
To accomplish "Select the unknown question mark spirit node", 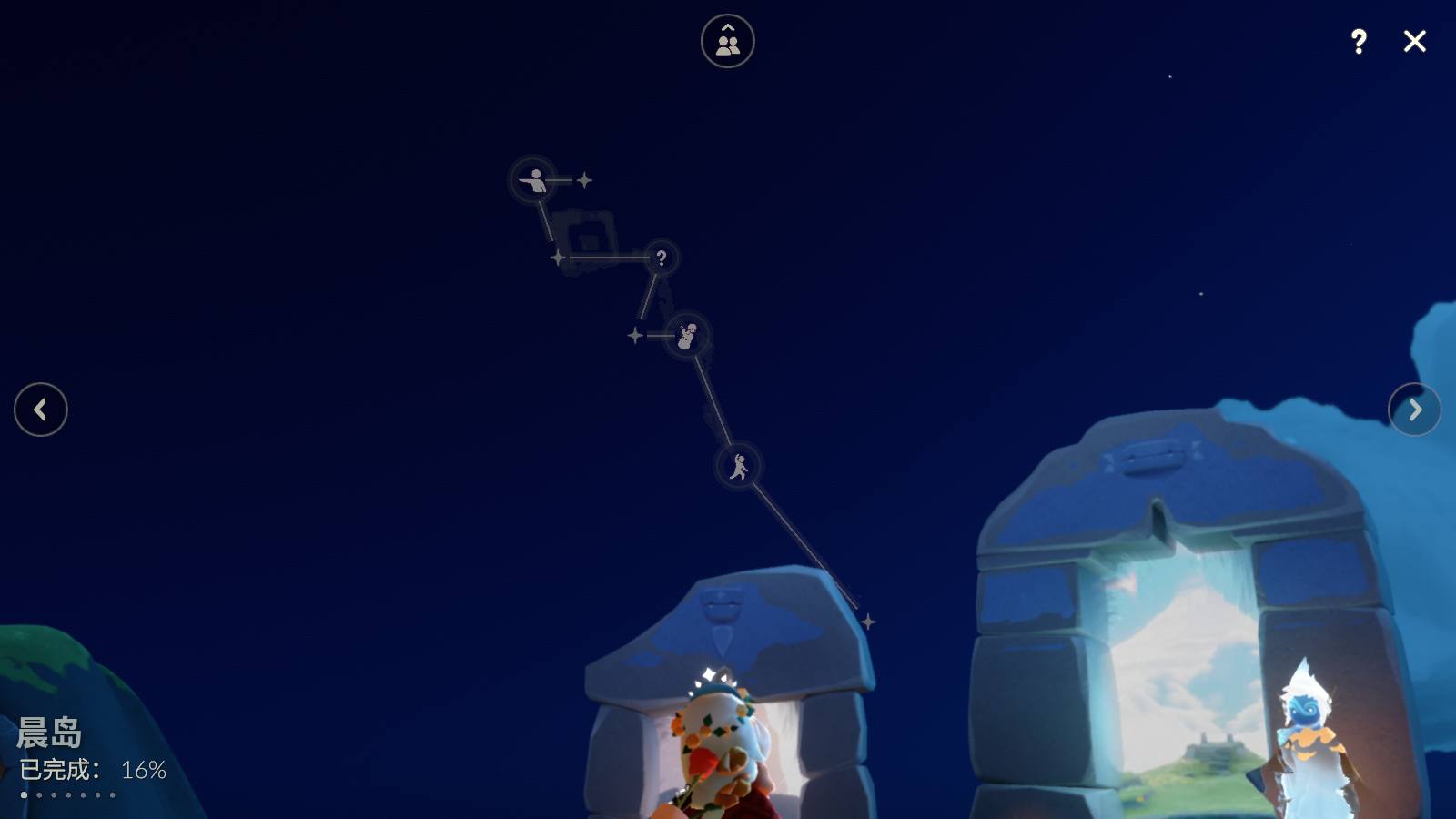I will pyautogui.click(x=662, y=258).
